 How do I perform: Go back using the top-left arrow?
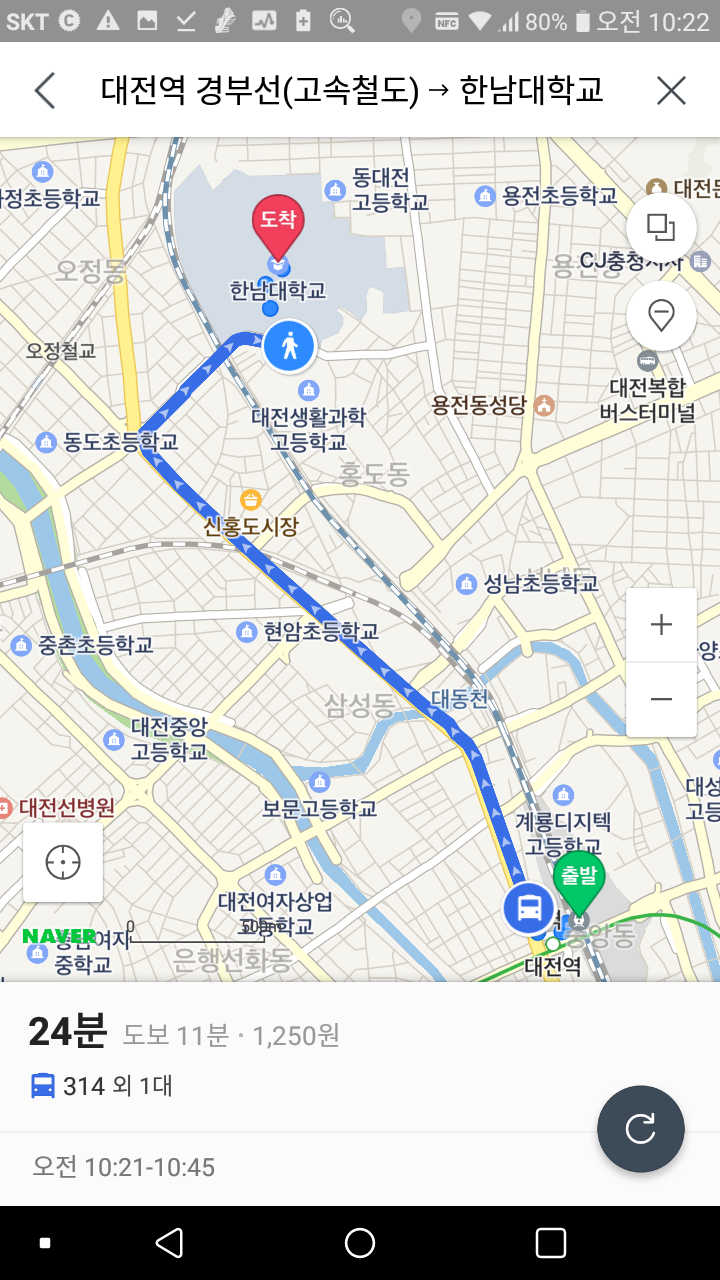point(45,91)
